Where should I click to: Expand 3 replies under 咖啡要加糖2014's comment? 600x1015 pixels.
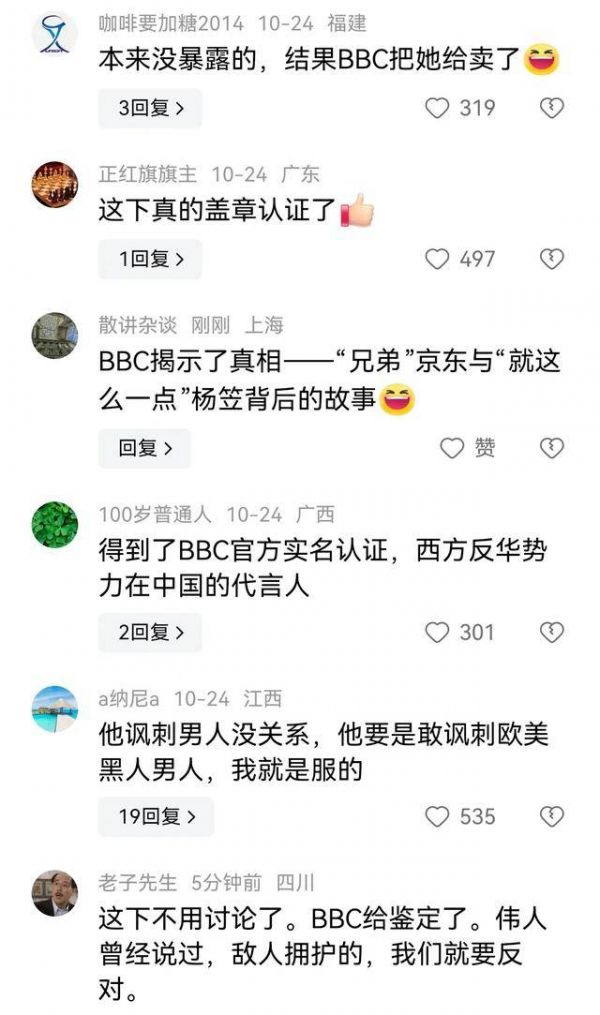tap(150, 108)
